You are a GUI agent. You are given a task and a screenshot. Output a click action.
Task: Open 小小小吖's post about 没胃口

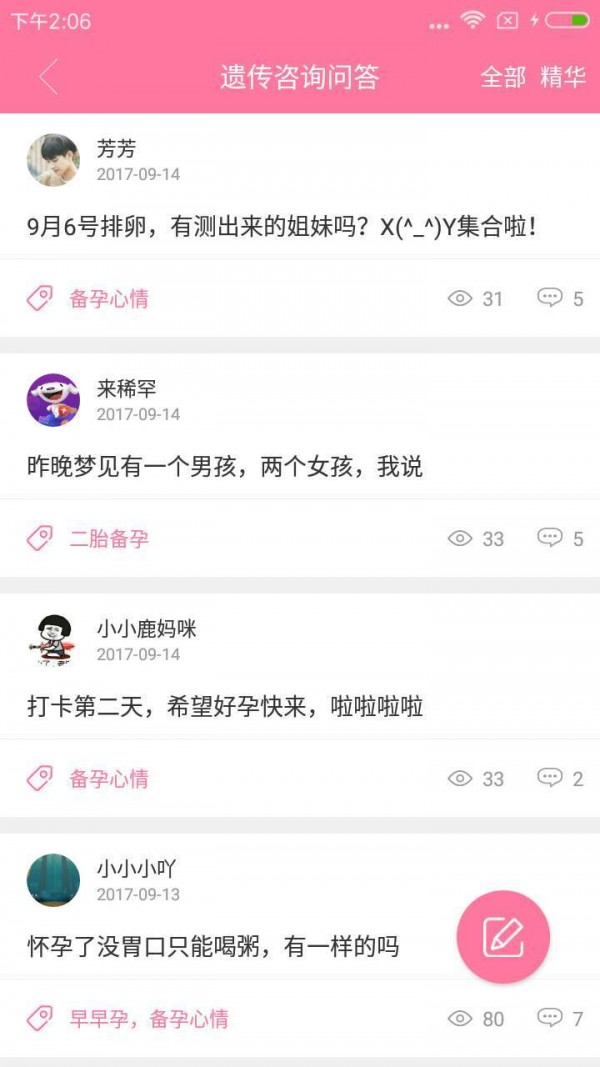[213, 946]
